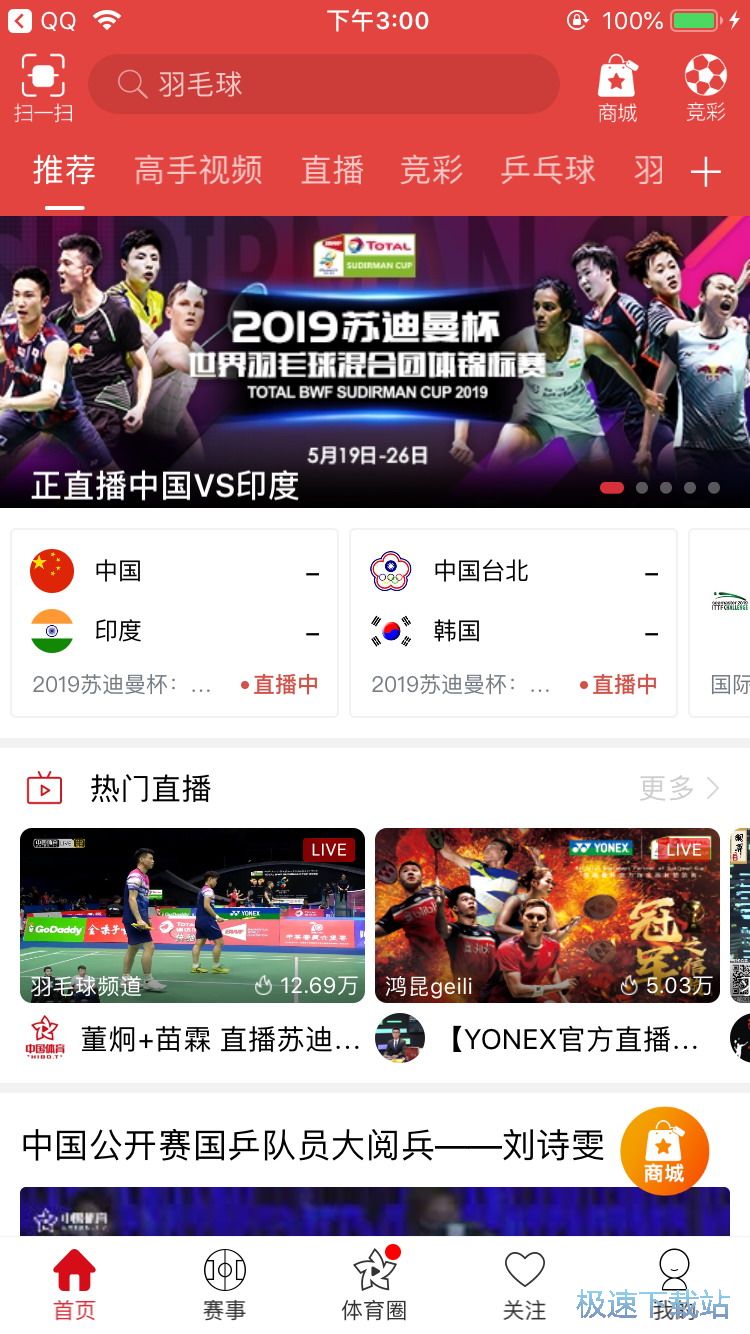Open the 商城 bag icon in header
This screenshot has width=750, height=1334.
point(617,87)
